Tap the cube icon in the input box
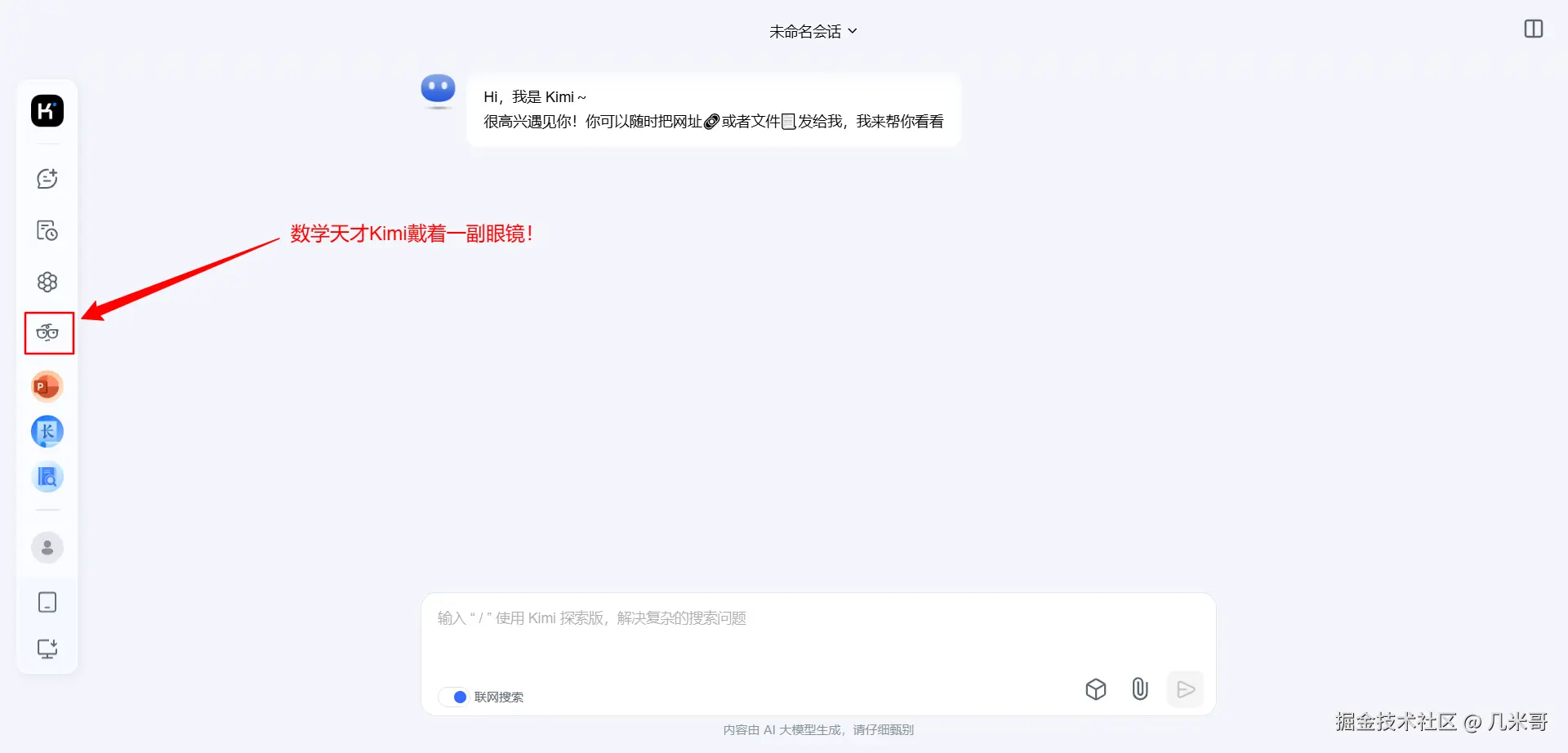Viewport: 1568px width, 753px height. point(1095,689)
